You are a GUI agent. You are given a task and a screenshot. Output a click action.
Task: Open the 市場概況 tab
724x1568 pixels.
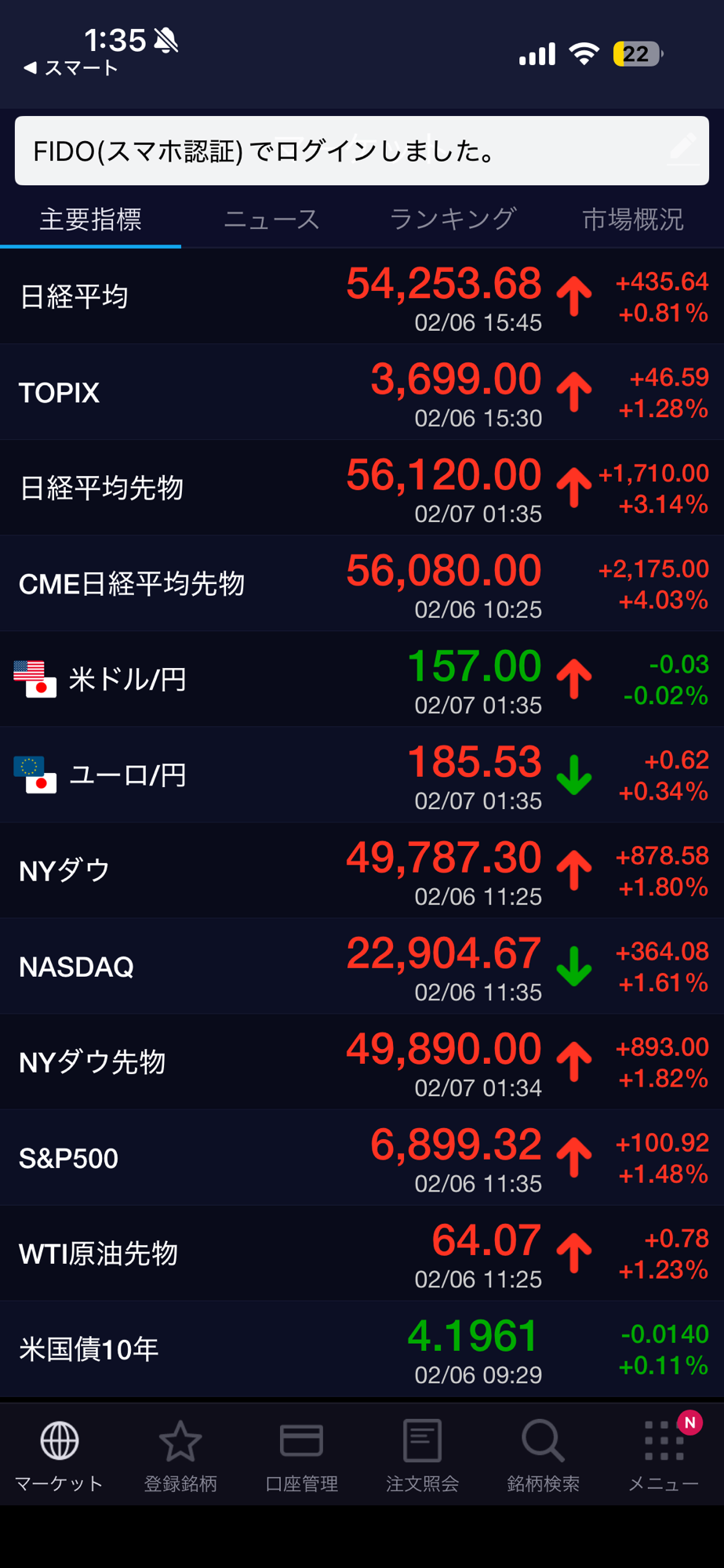click(x=632, y=220)
